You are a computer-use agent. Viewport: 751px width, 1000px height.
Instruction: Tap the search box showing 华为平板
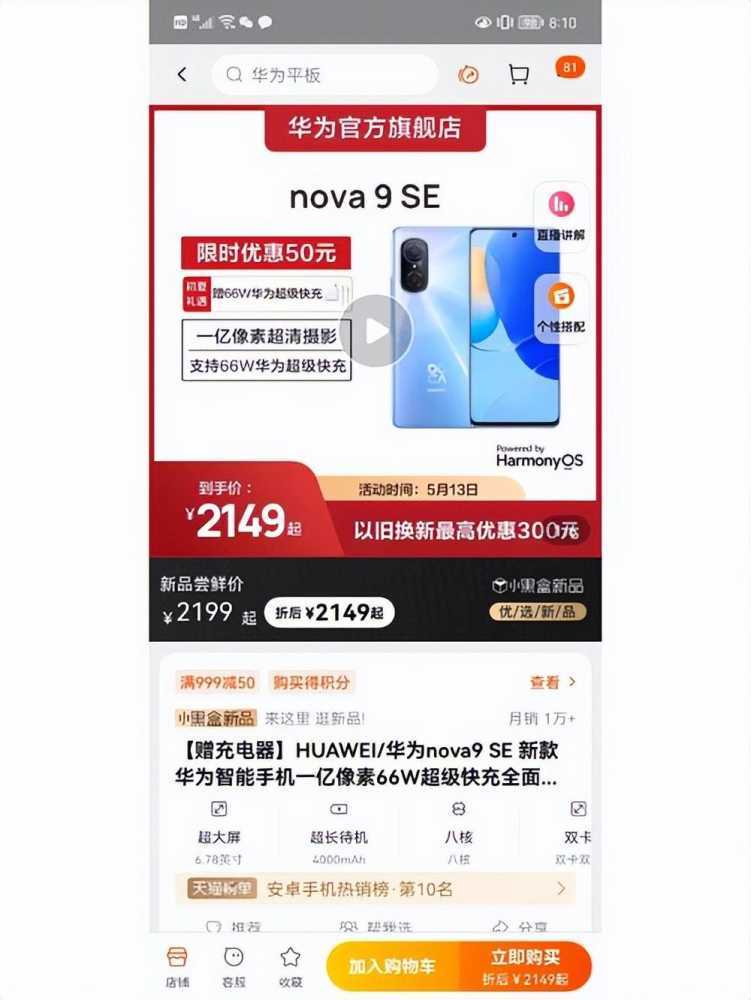pyautogui.click(x=325, y=75)
